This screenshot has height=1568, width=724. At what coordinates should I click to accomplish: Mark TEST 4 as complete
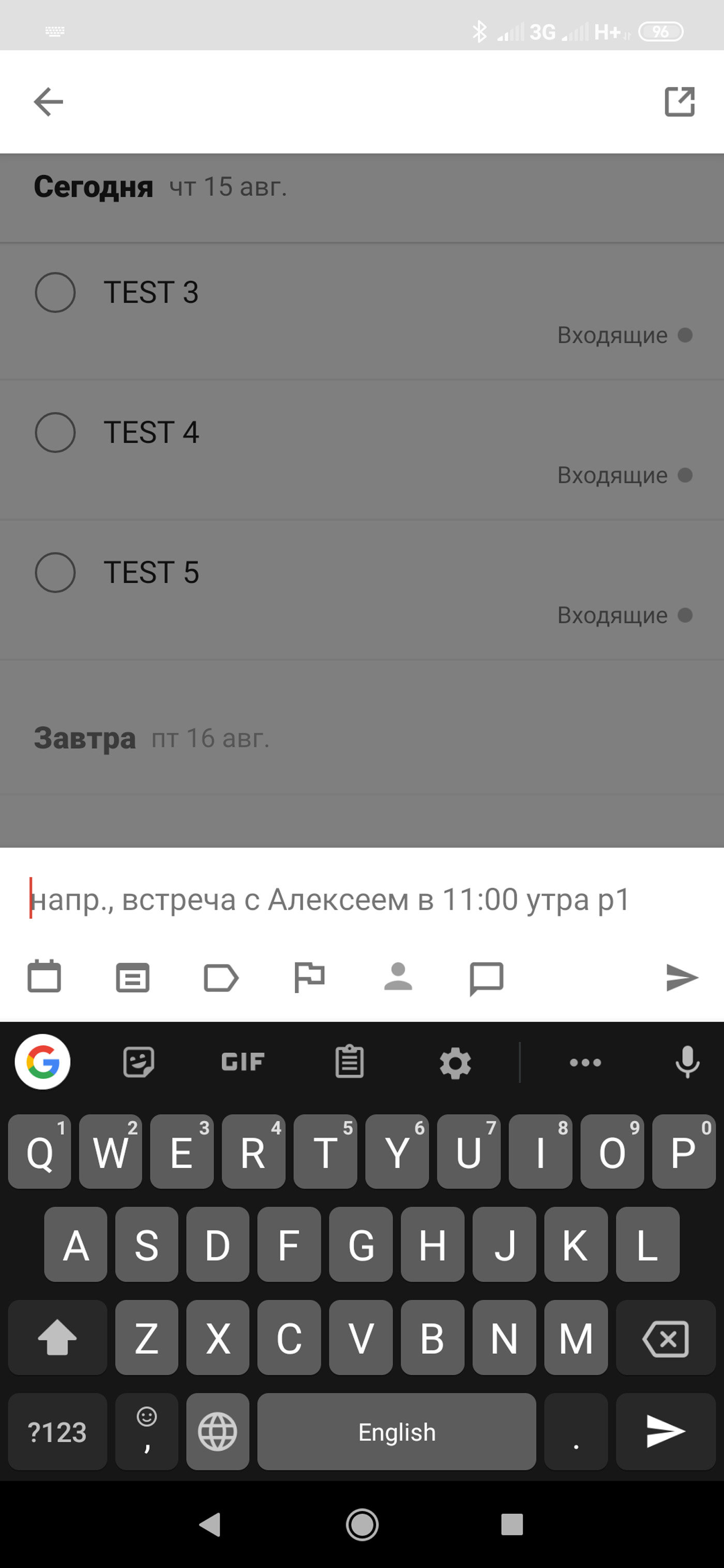pyautogui.click(x=55, y=432)
